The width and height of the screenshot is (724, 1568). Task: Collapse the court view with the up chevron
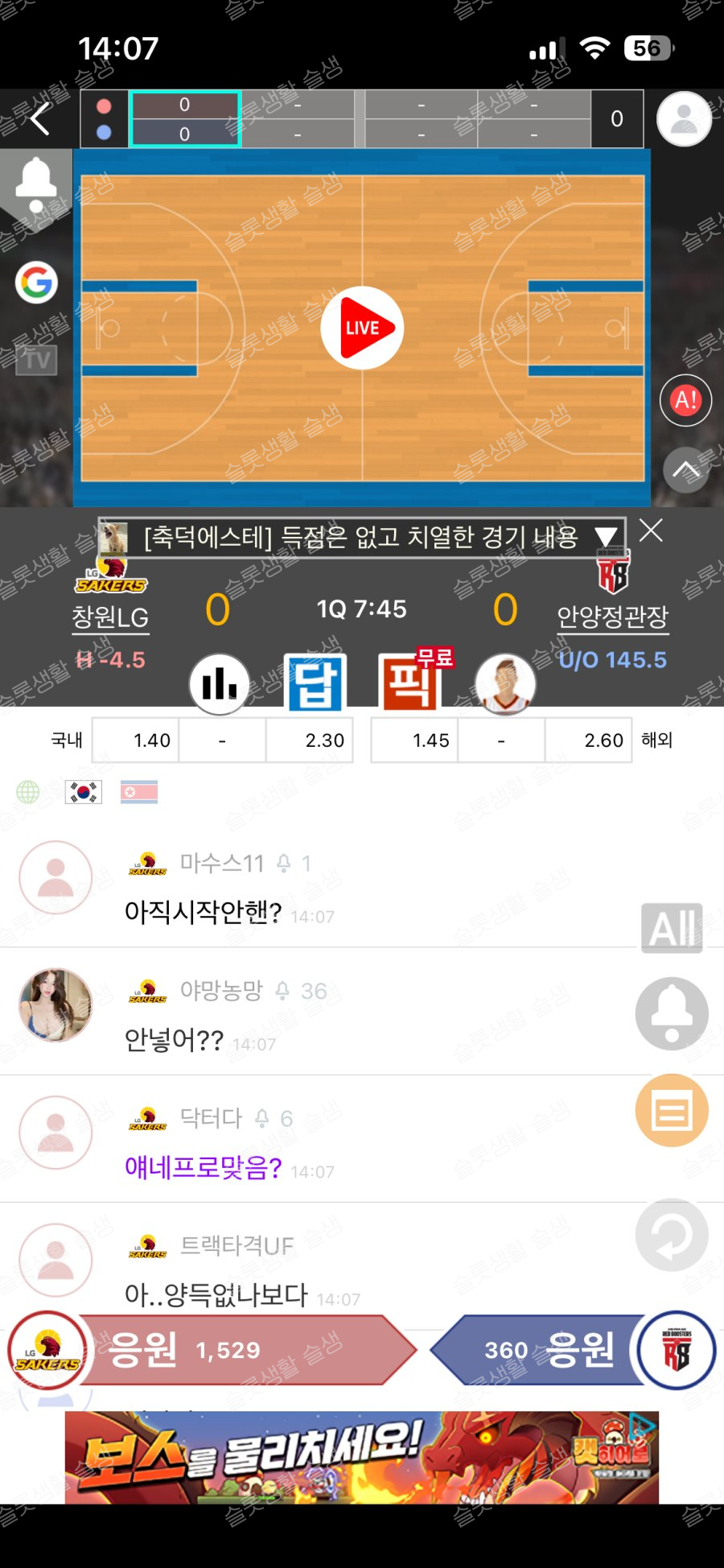pyautogui.click(x=685, y=469)
